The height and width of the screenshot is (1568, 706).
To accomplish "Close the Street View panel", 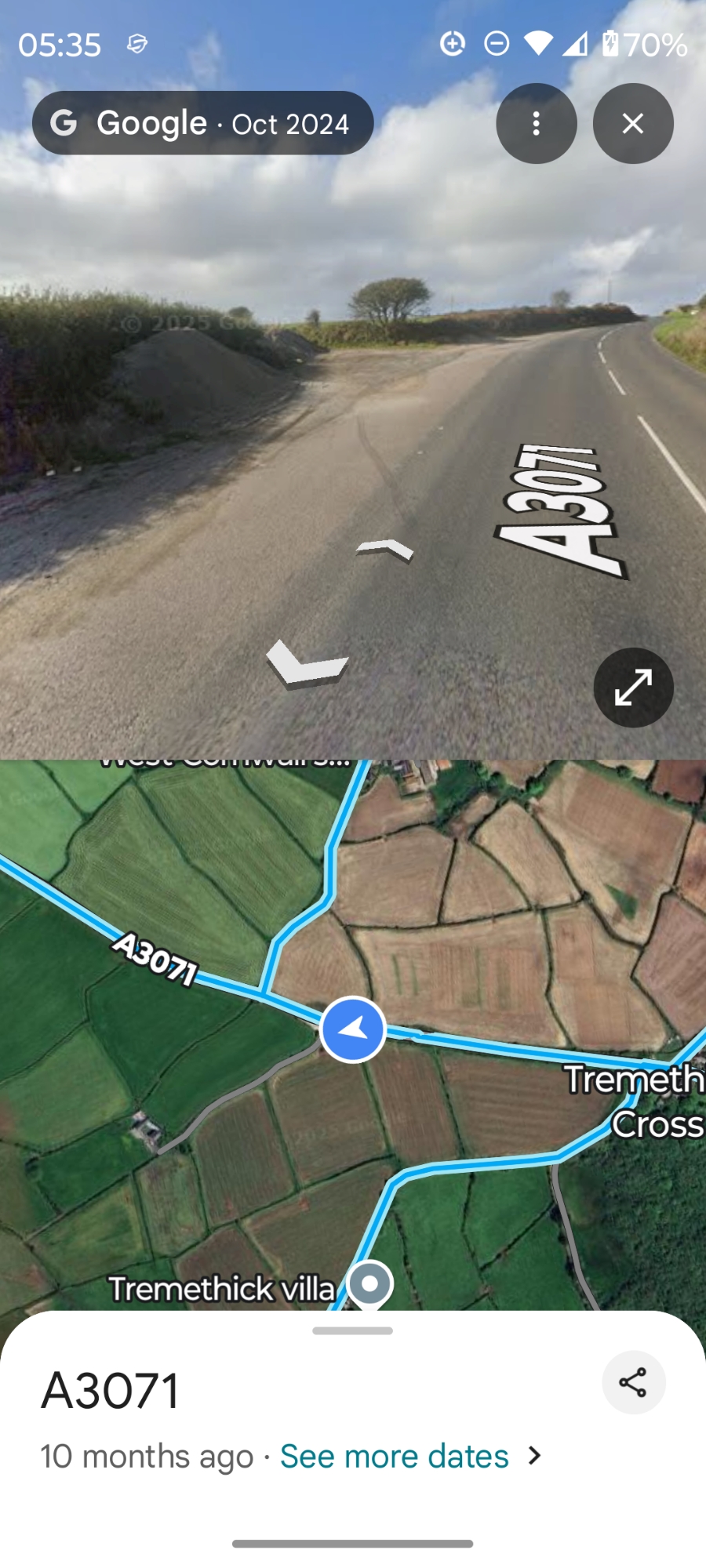I will pyautogui.click(x=632, y=124).
